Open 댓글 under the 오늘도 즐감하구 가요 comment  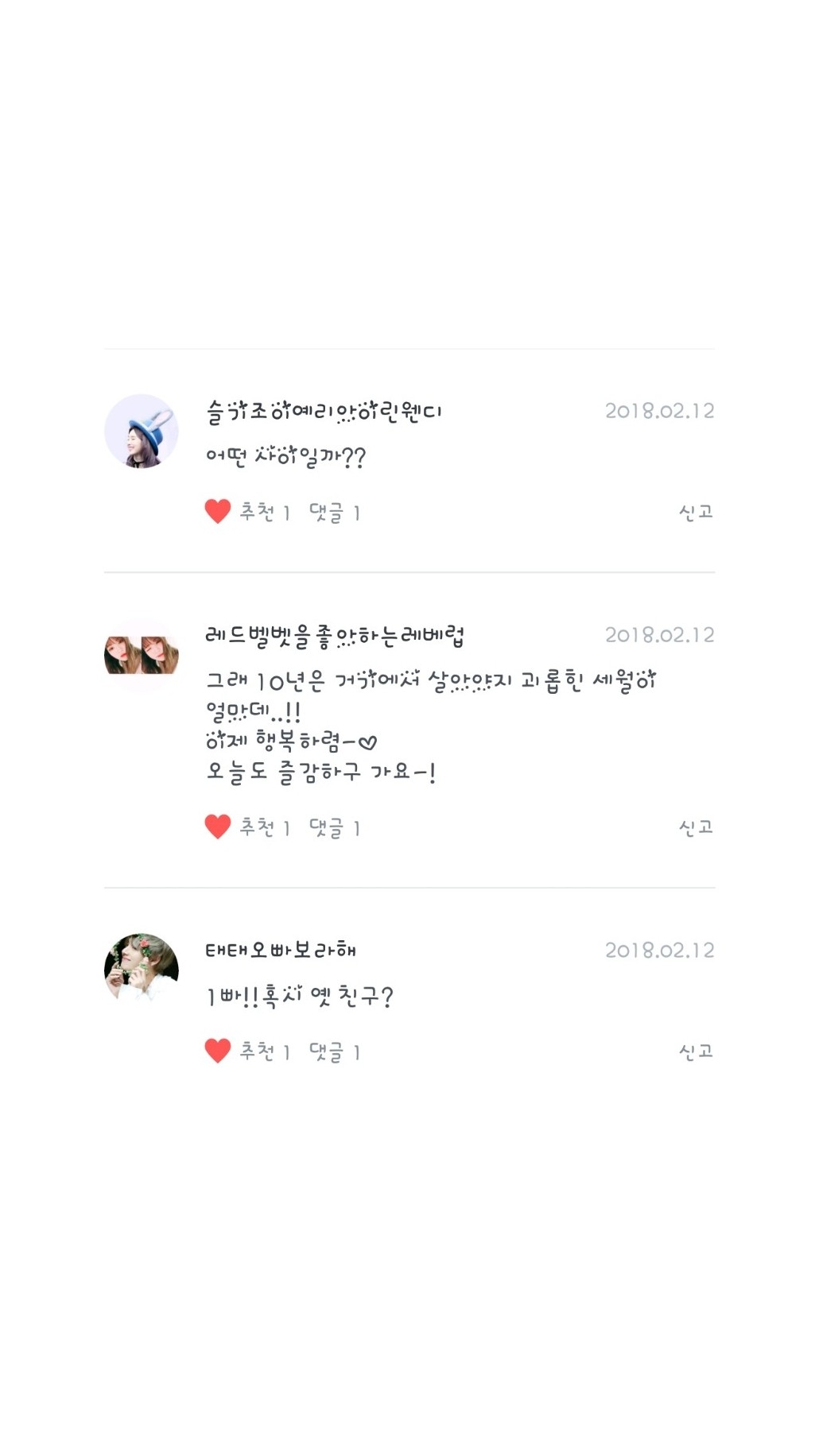(334, 828)
